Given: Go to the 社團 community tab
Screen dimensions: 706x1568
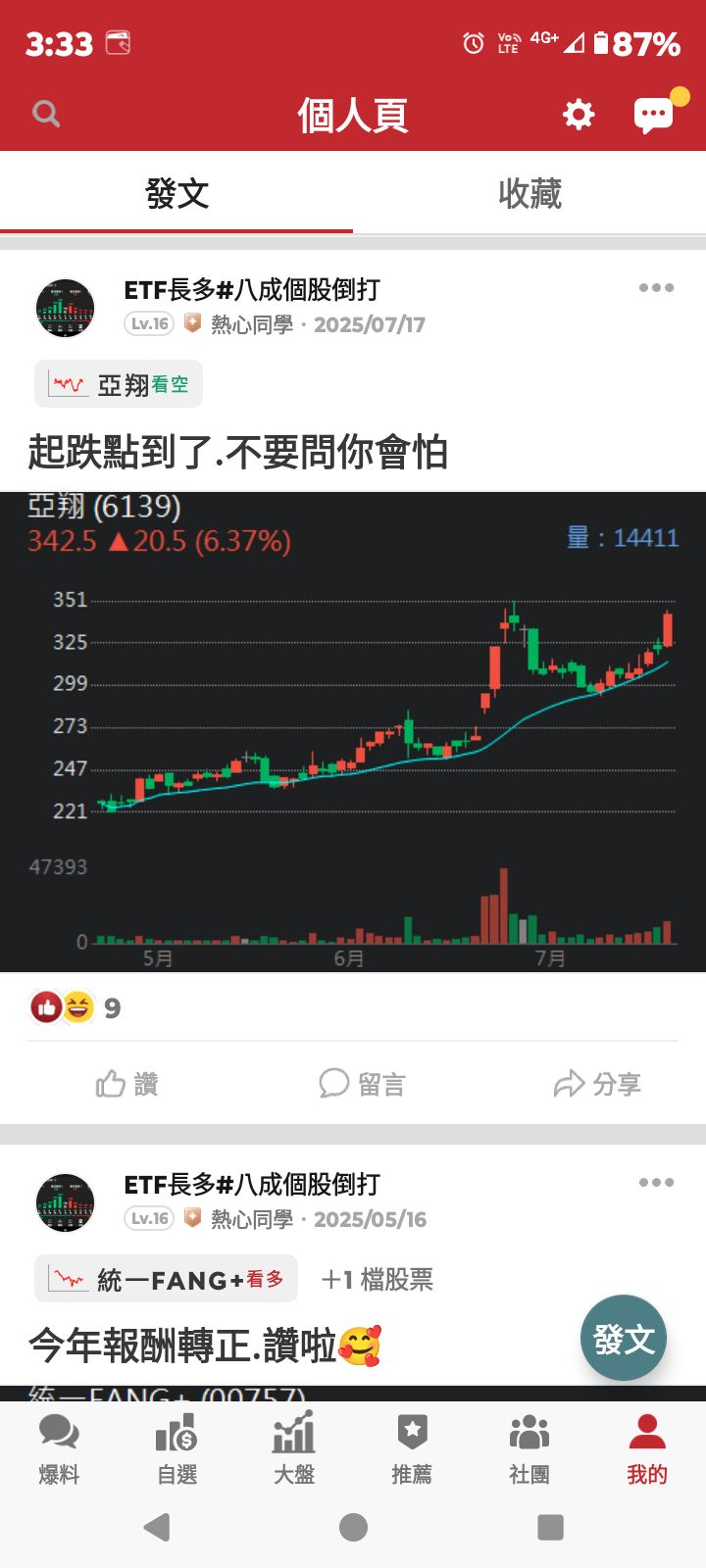Looking at the screenshot, I should coord(529,1449).
